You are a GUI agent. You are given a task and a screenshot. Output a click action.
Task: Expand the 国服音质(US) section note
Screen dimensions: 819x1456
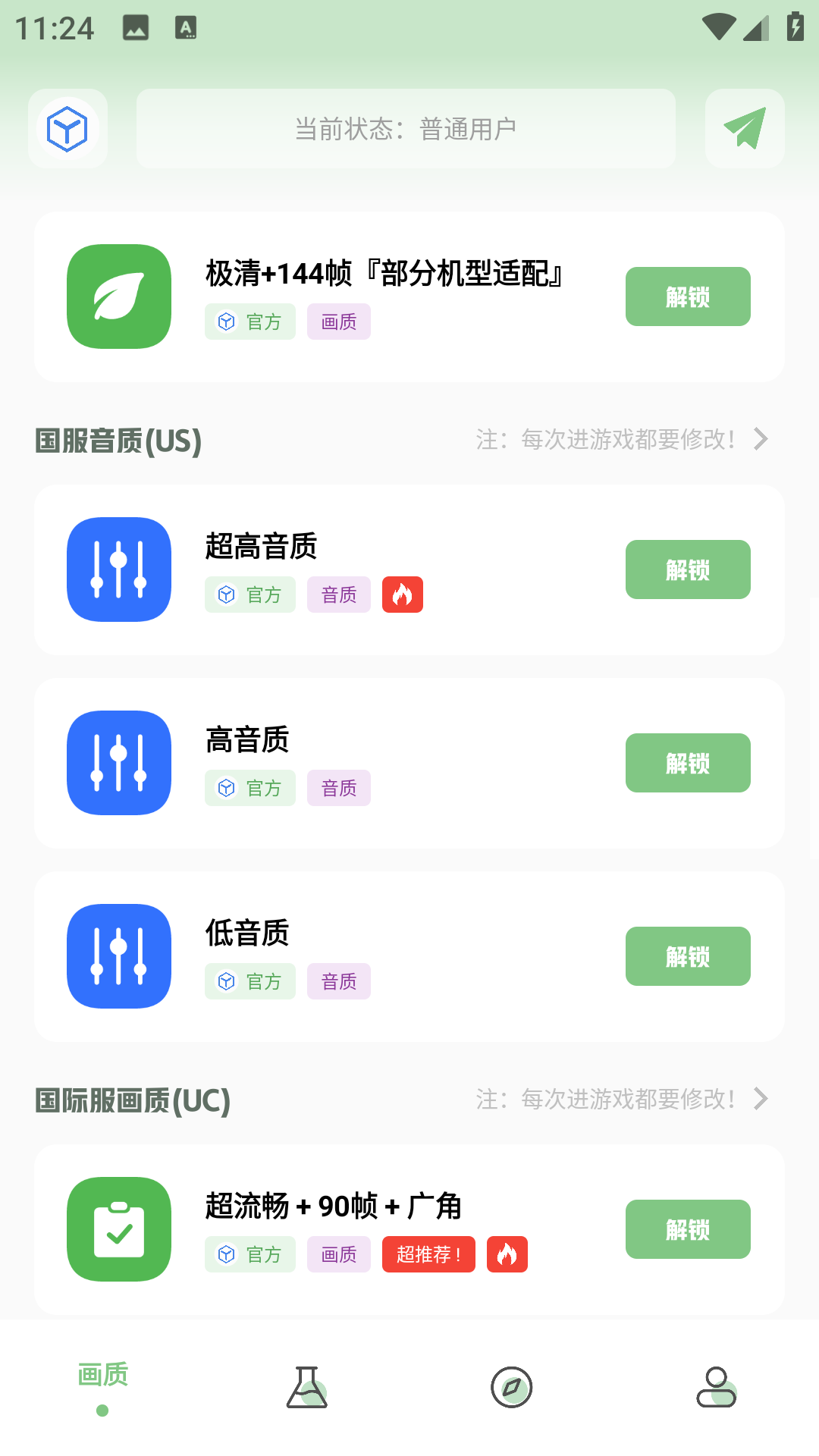click(x=760, y=439)
